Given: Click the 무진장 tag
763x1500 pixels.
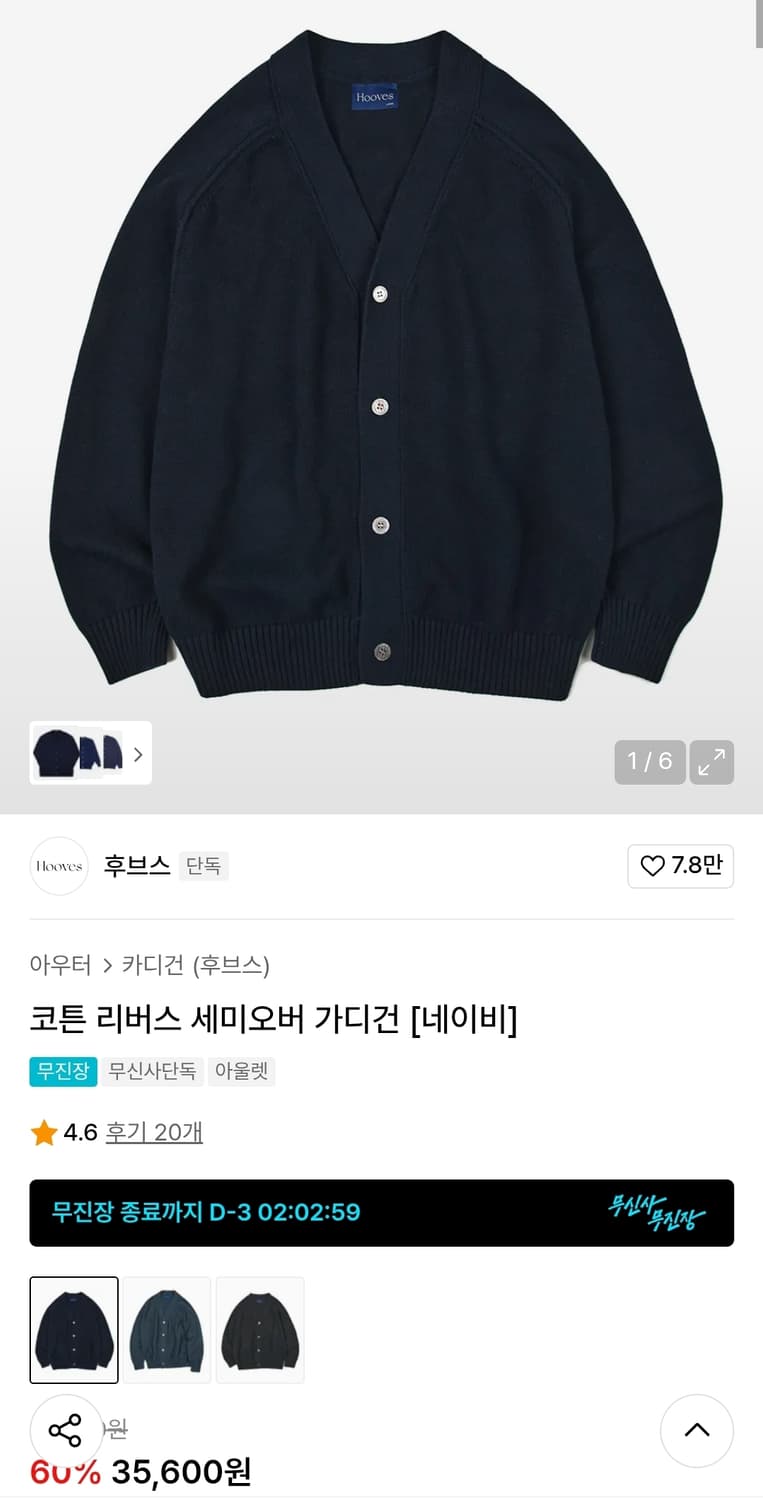Looking at the screenshot, I should coord(63,1071).
